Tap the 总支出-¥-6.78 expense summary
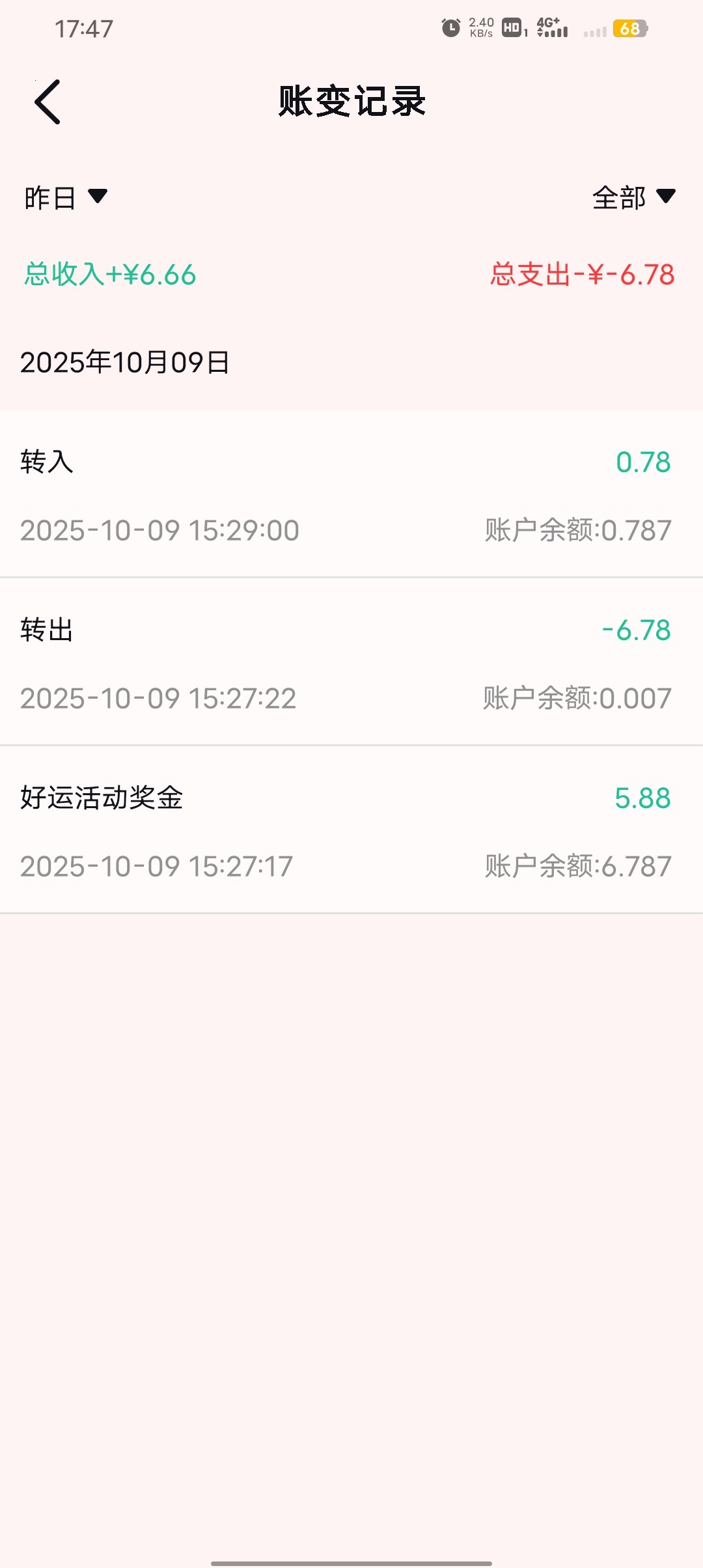Image resolution: width=703 pixels, height=1568 pixels. 583,275
